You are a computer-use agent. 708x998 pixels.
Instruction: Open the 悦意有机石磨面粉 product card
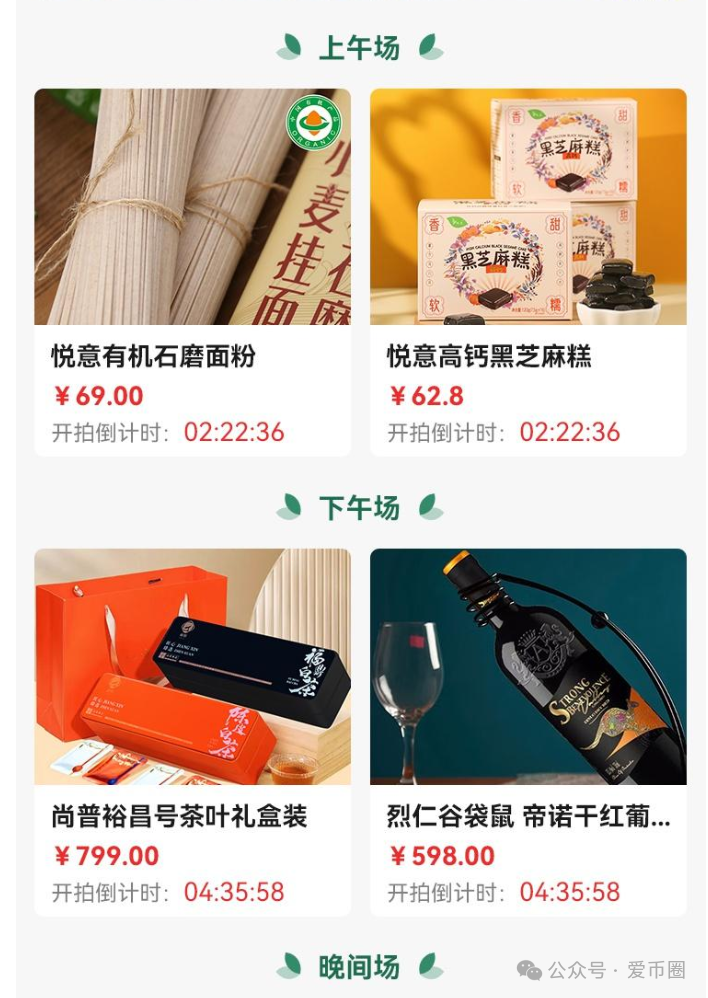pos(192,272)
